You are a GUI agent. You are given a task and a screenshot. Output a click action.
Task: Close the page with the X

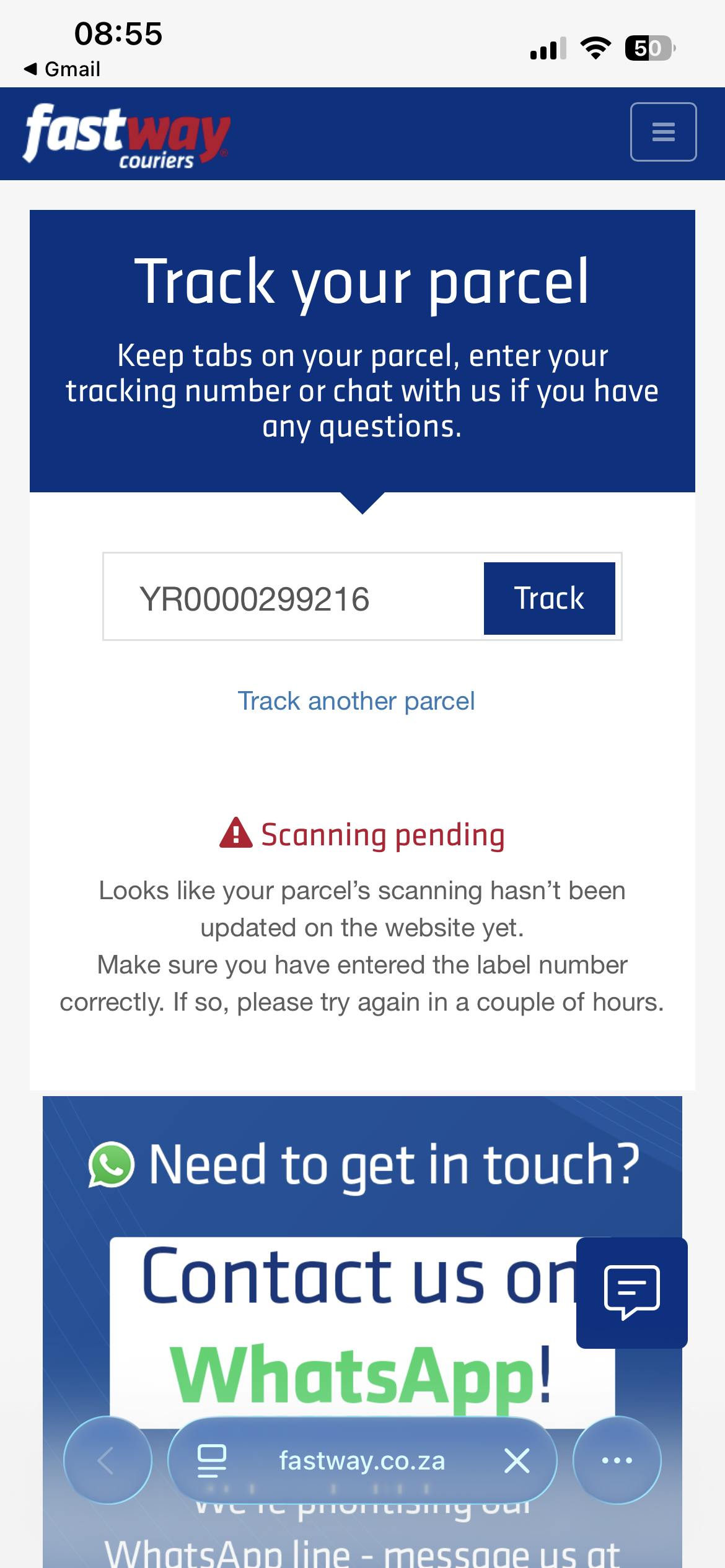click(x=517, y=1460)
